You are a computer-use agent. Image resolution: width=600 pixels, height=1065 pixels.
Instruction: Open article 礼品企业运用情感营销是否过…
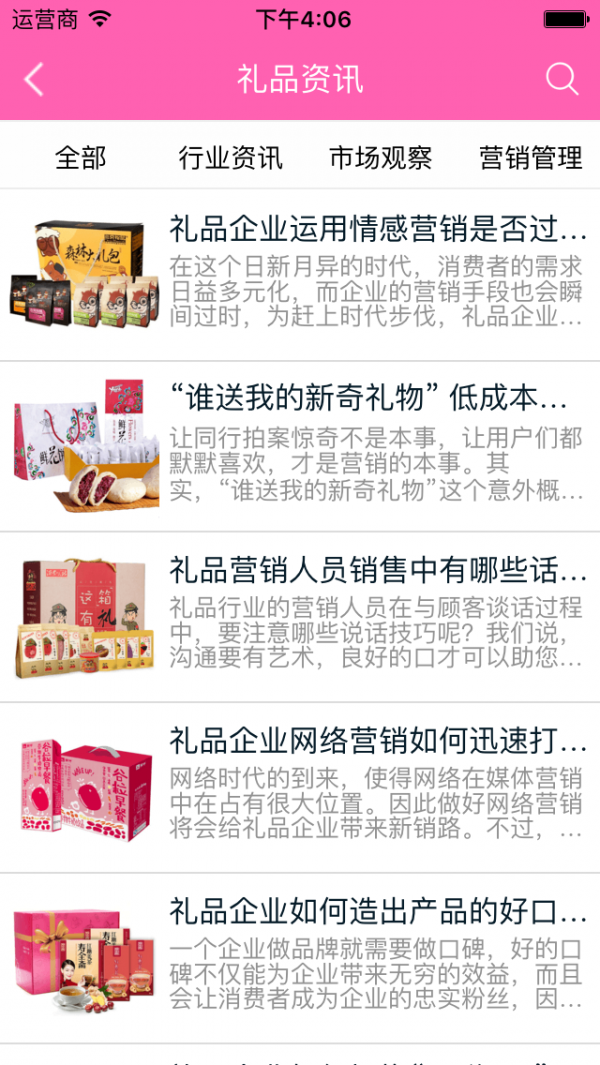[378, 230]
